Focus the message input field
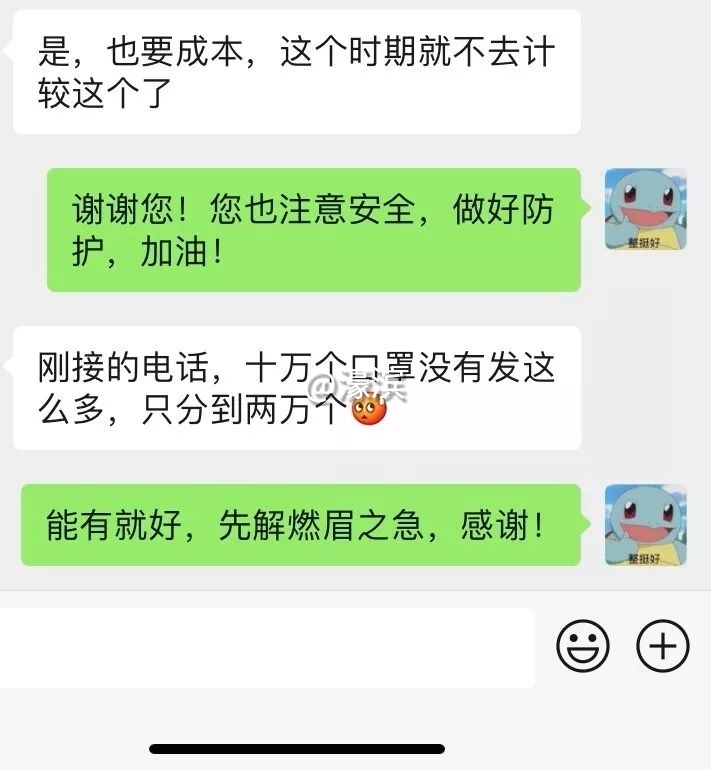Screen dimensions: 711x770 266,647
